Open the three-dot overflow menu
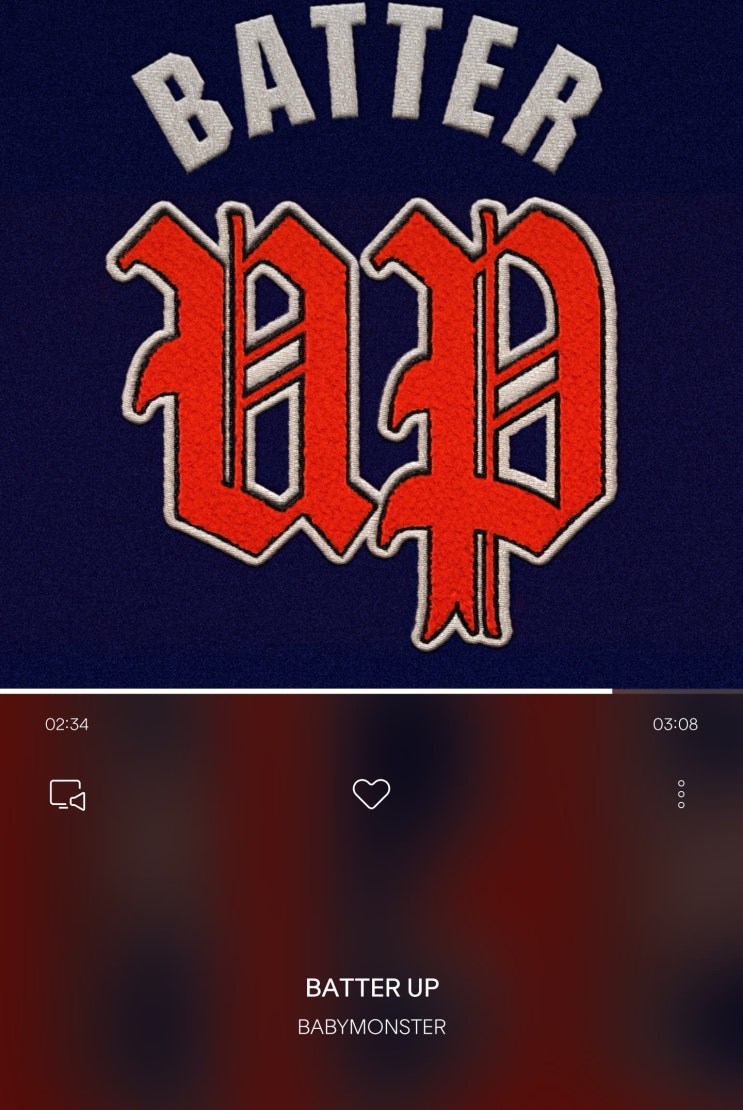The image size is (743, 1110). coord(681,794)
